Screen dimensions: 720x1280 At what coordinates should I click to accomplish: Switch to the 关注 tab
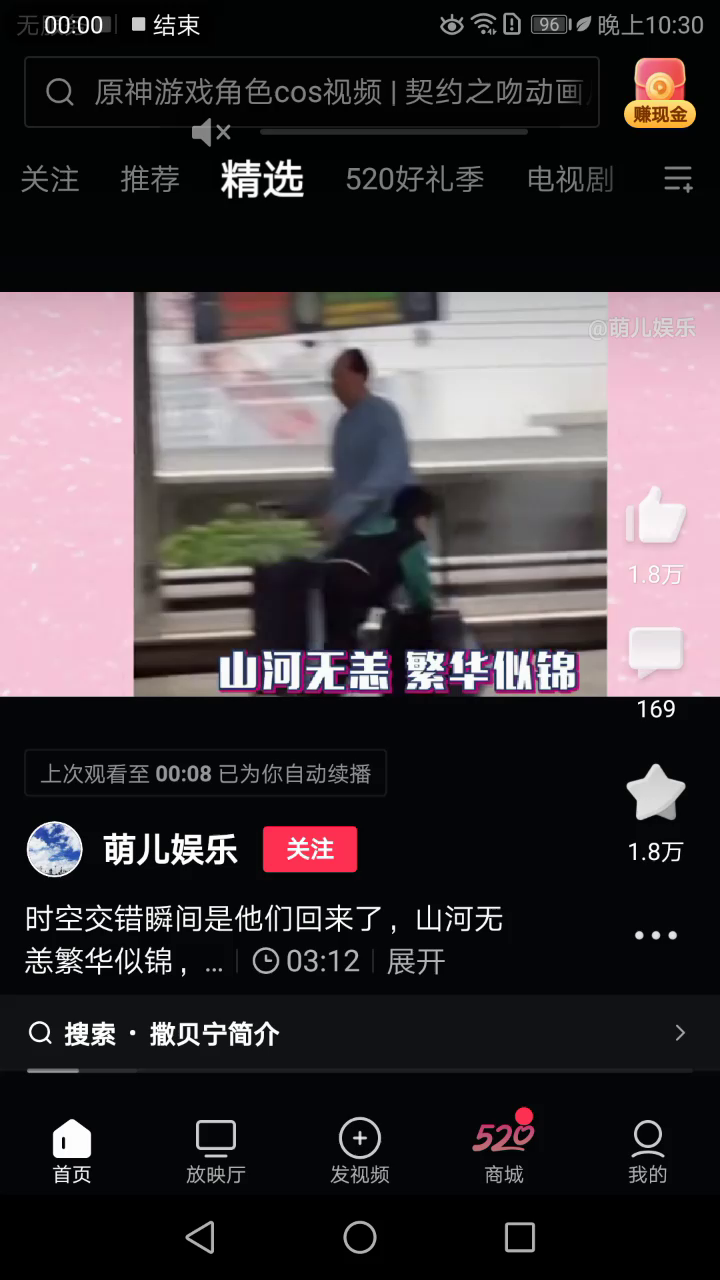[x=50, y=180]
